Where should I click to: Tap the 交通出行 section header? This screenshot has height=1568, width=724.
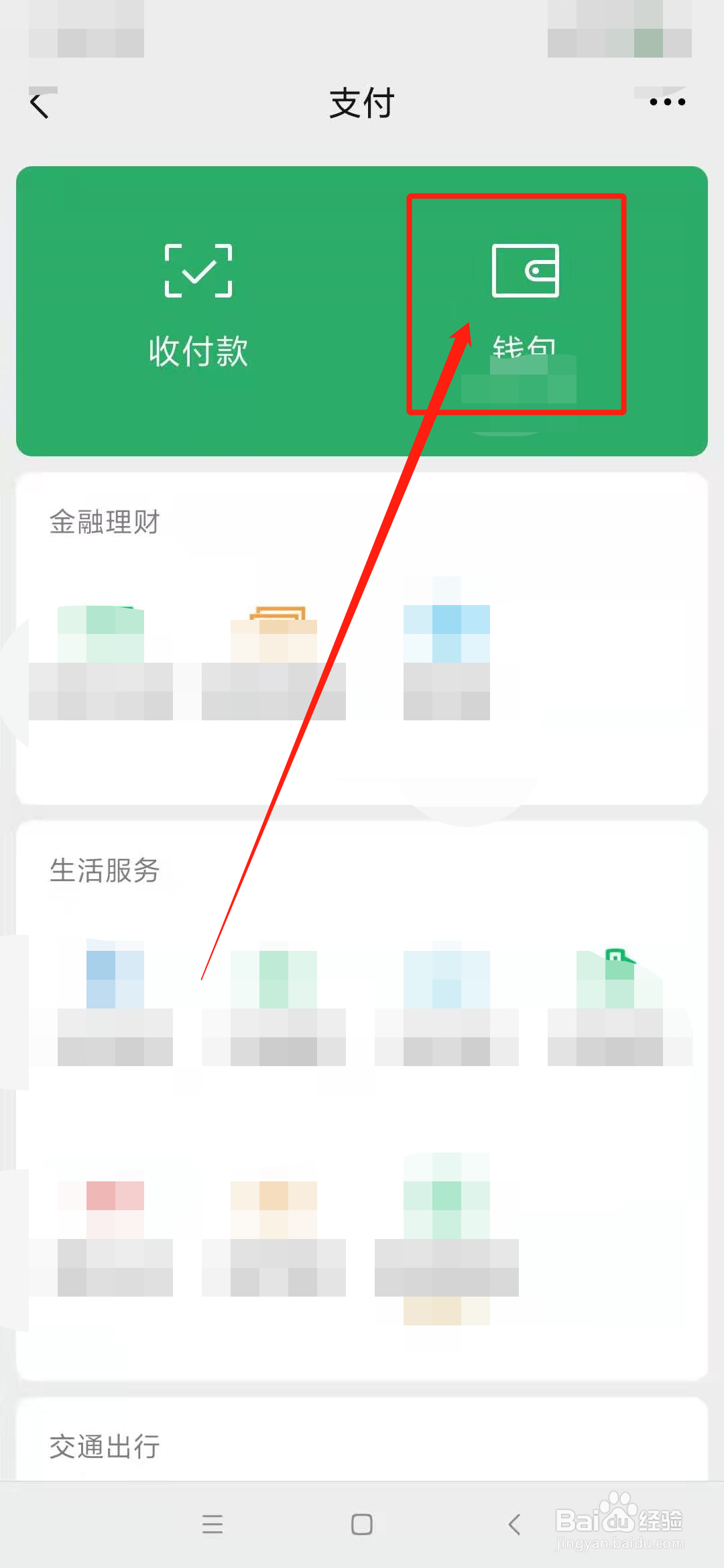coord(104,1447)
